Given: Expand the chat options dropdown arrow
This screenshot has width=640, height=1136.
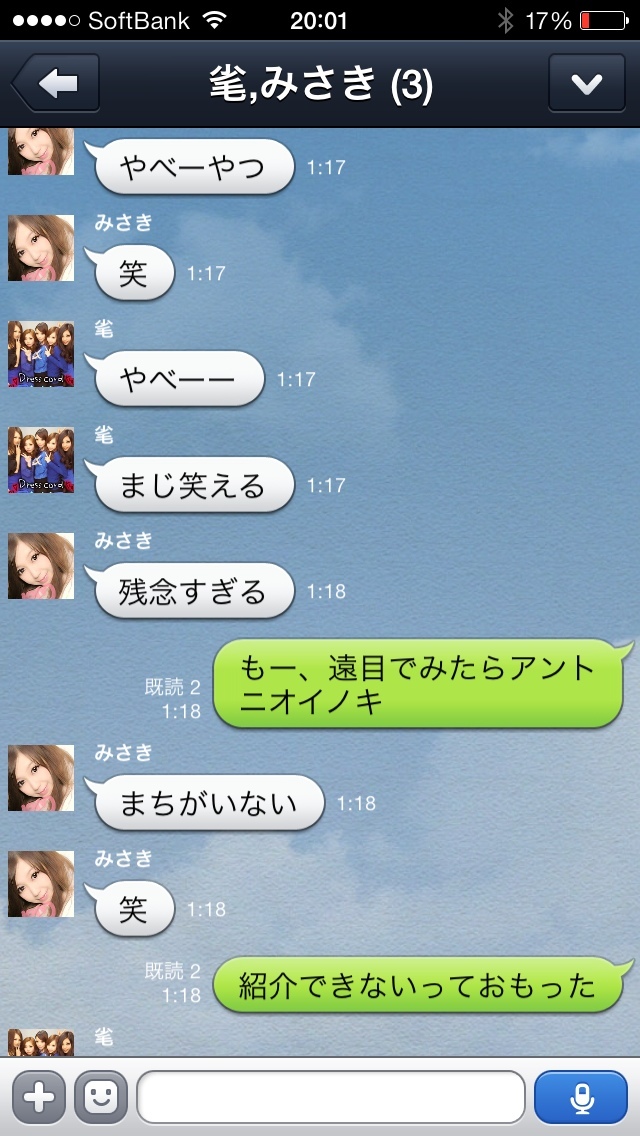Looking at the screenshot, I should [586, 83].
